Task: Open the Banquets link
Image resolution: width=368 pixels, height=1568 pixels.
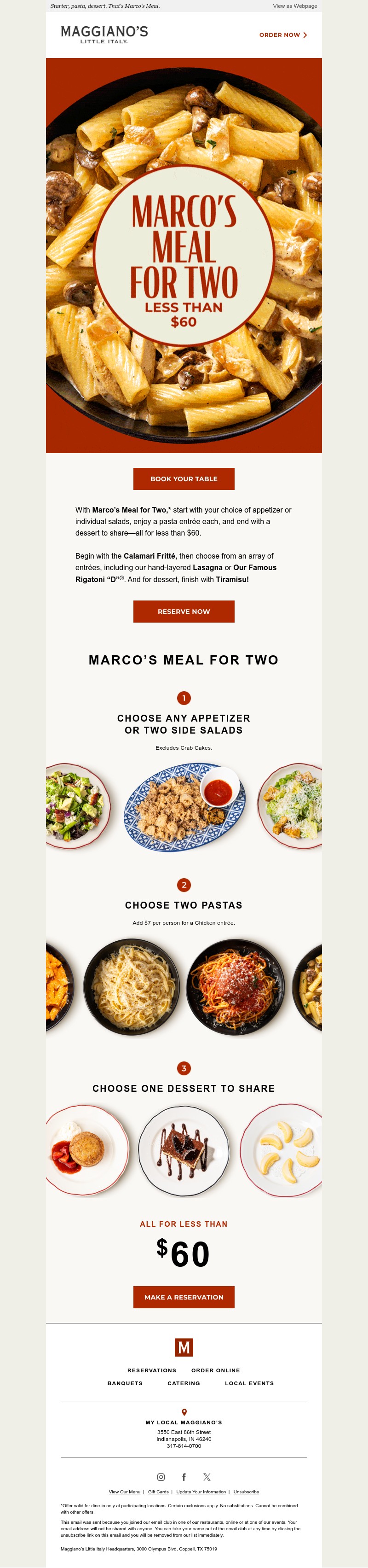Action: pos(125,1383)
